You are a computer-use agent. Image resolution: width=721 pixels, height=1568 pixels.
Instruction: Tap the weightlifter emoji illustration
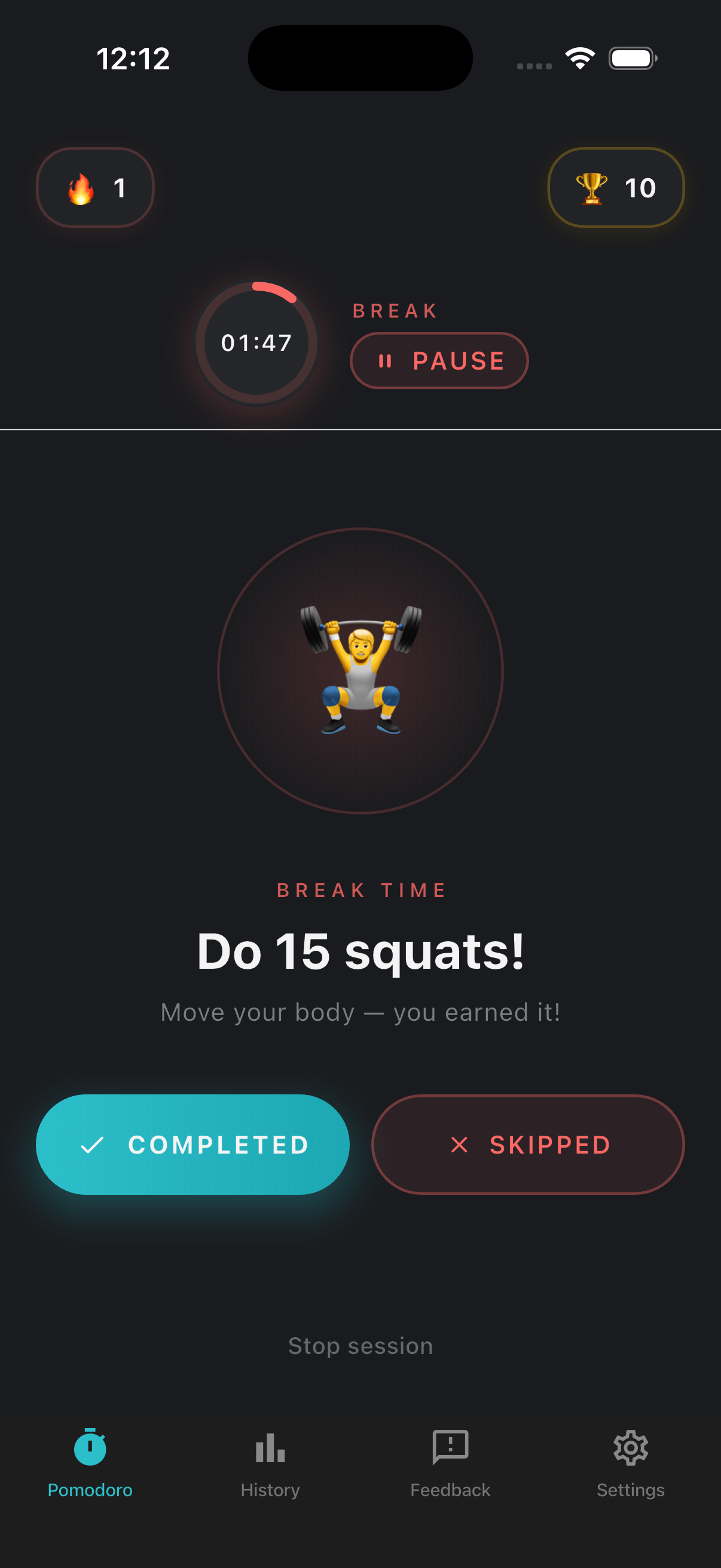click(x=361, y=670)
